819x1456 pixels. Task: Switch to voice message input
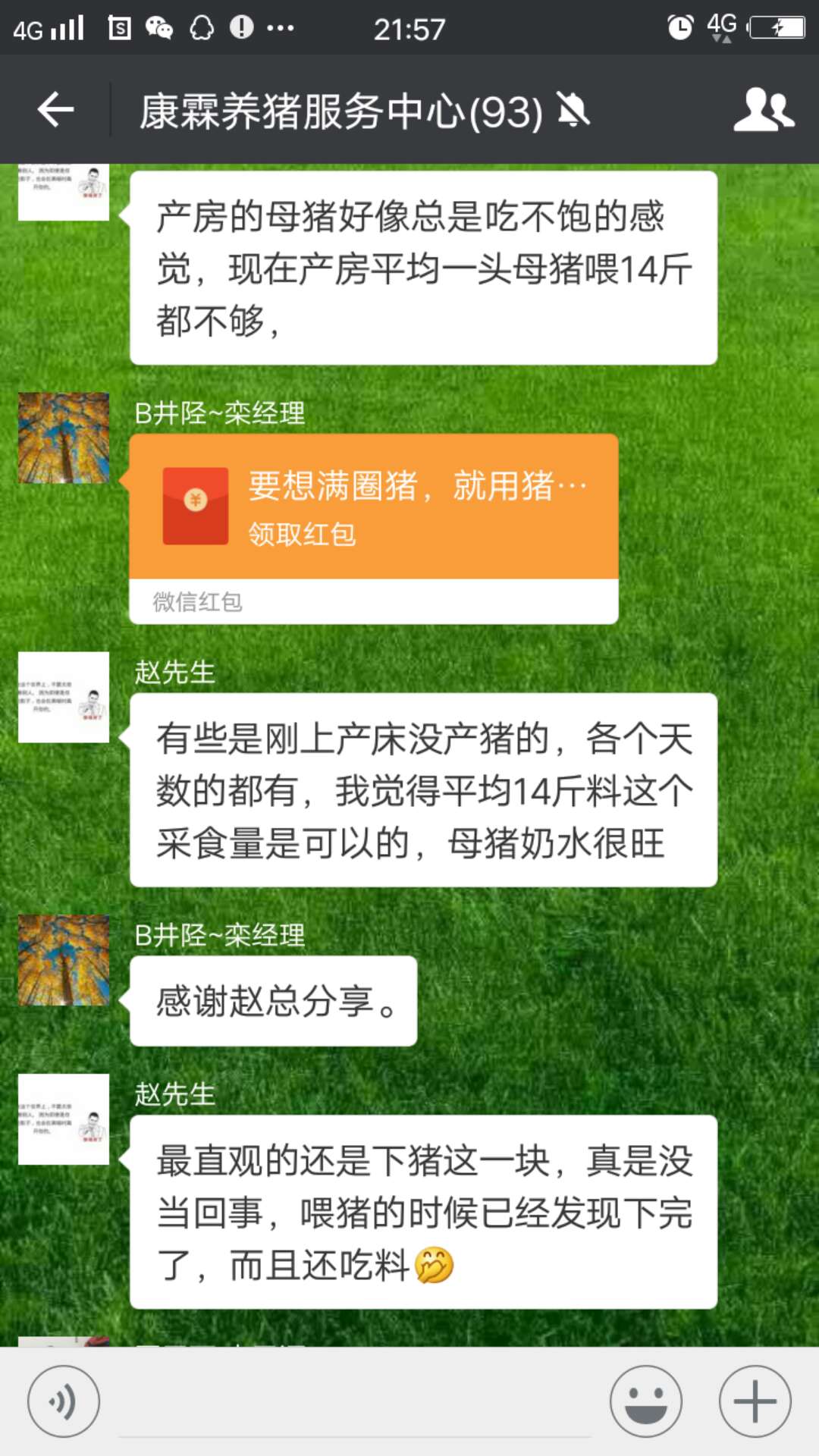point(64,1401)
